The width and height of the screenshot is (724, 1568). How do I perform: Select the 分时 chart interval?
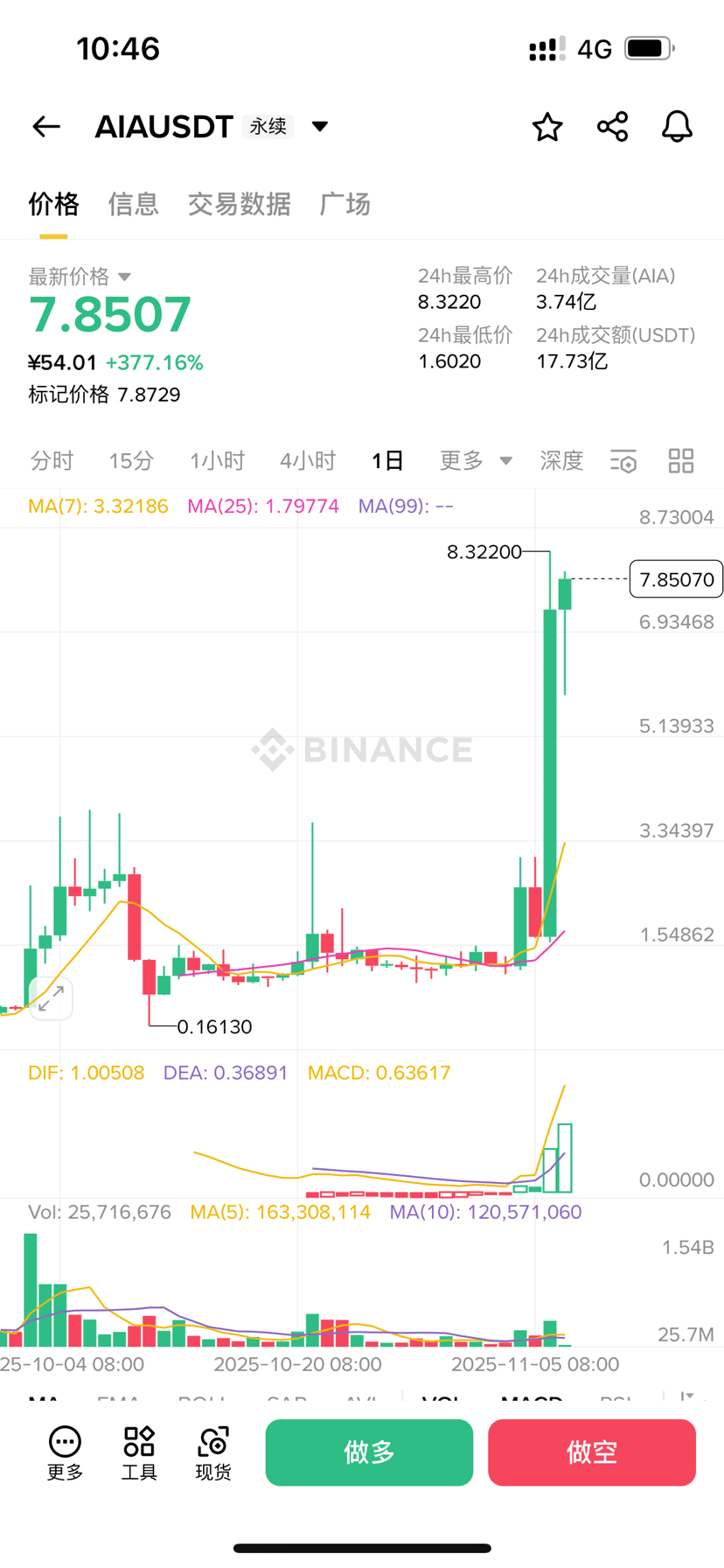[52, 460]
